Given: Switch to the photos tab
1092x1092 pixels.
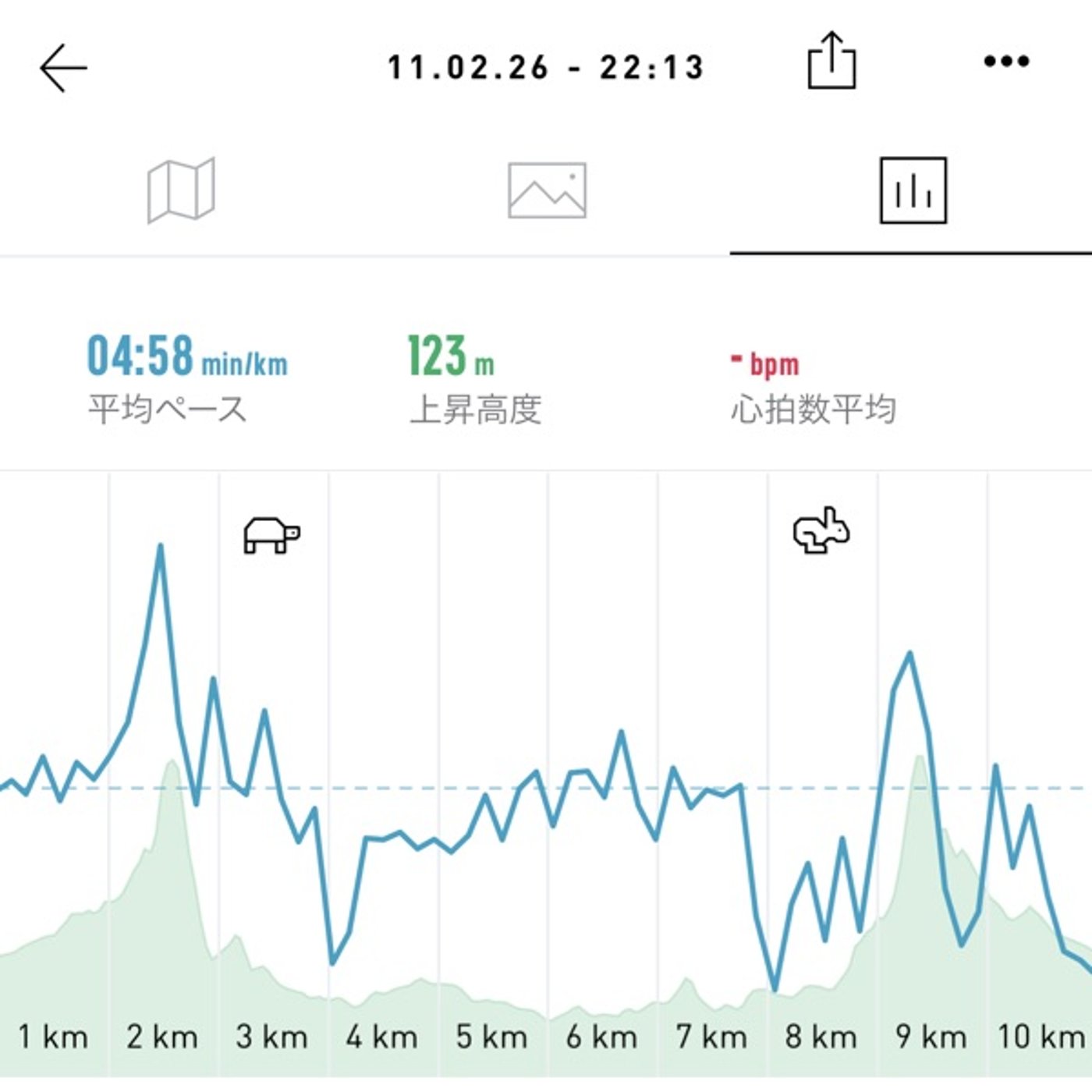Looking at the screenshot, I should (x=547, y=190).
